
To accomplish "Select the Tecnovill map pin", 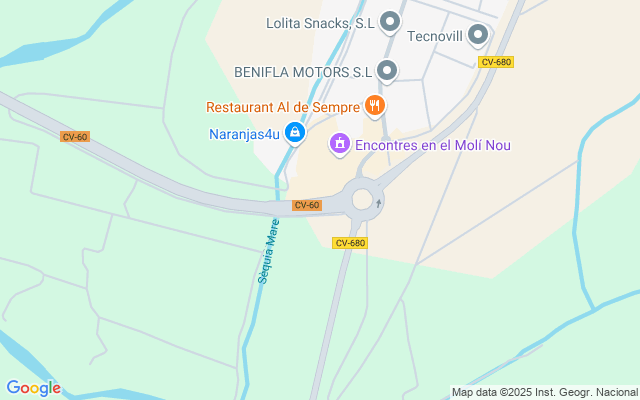I will [478, 36].
